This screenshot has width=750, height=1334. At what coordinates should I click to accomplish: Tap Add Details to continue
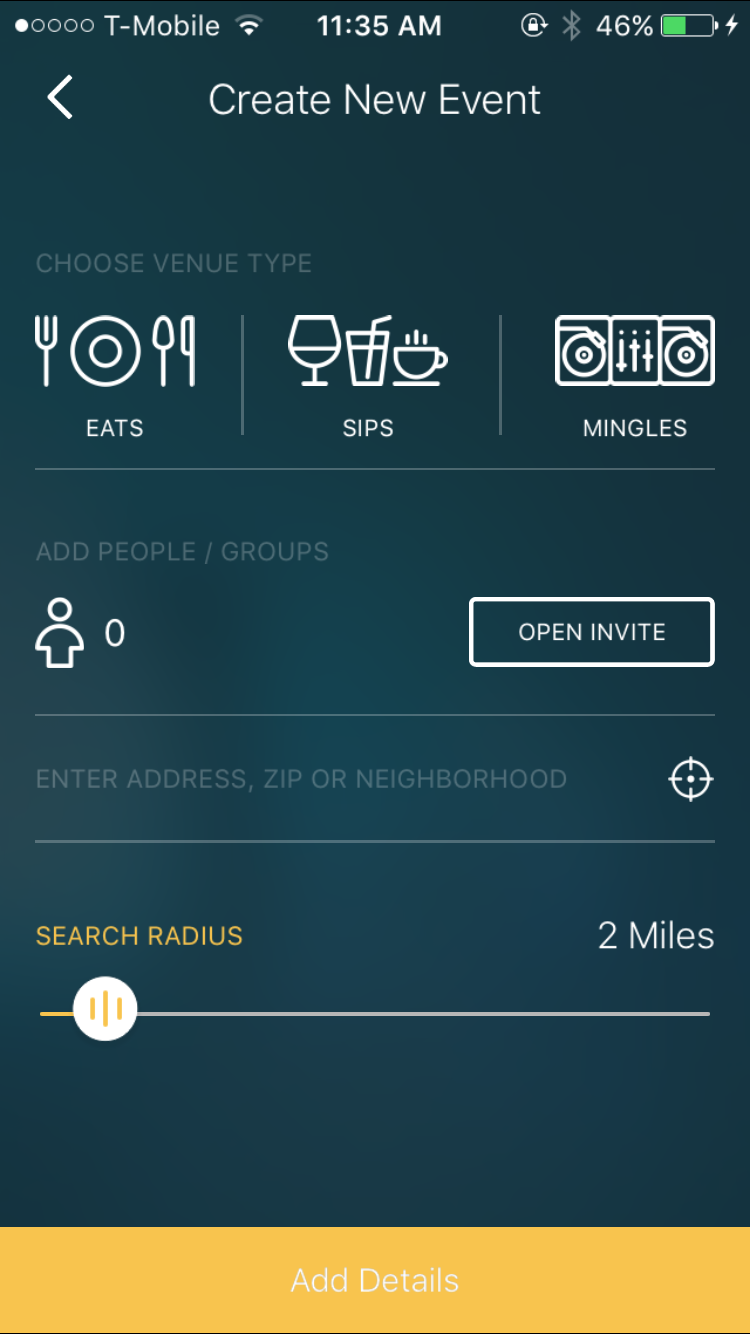click(x=374, y=1280)
